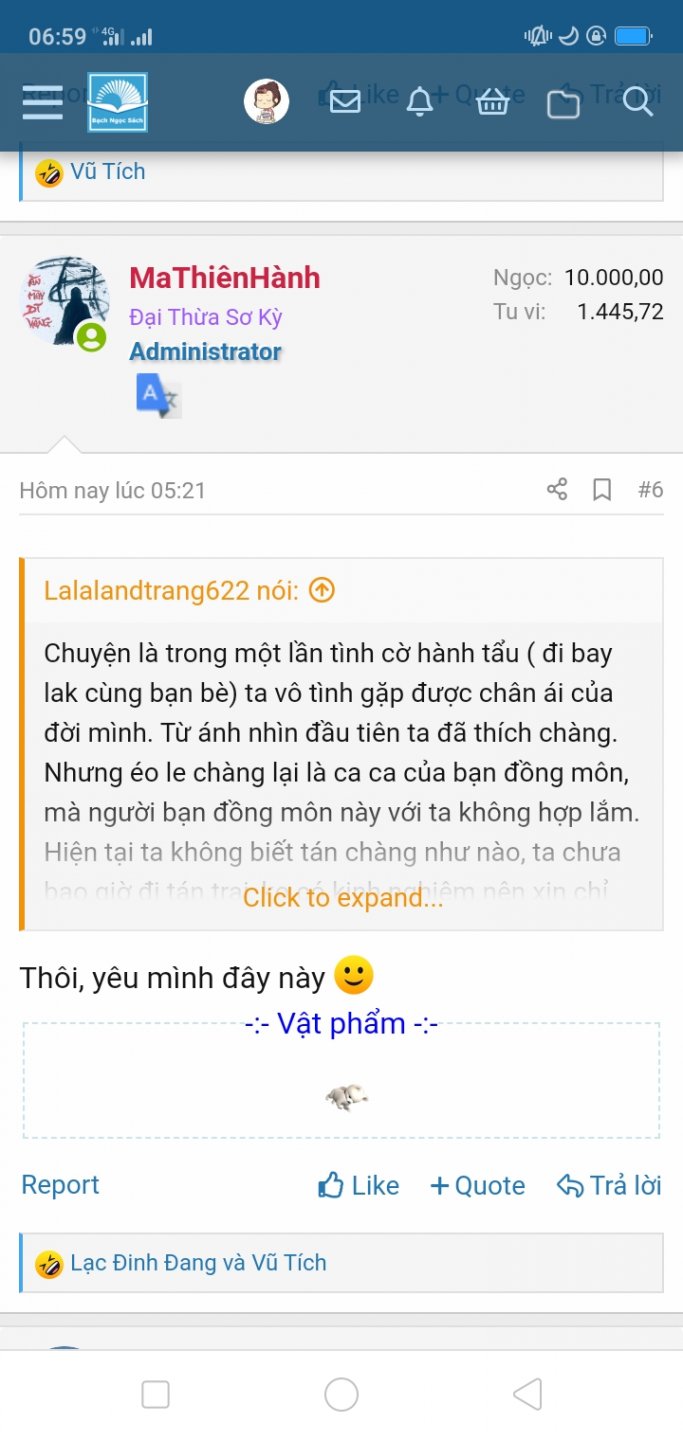Open the inbox envelope icon

point(345,102)
